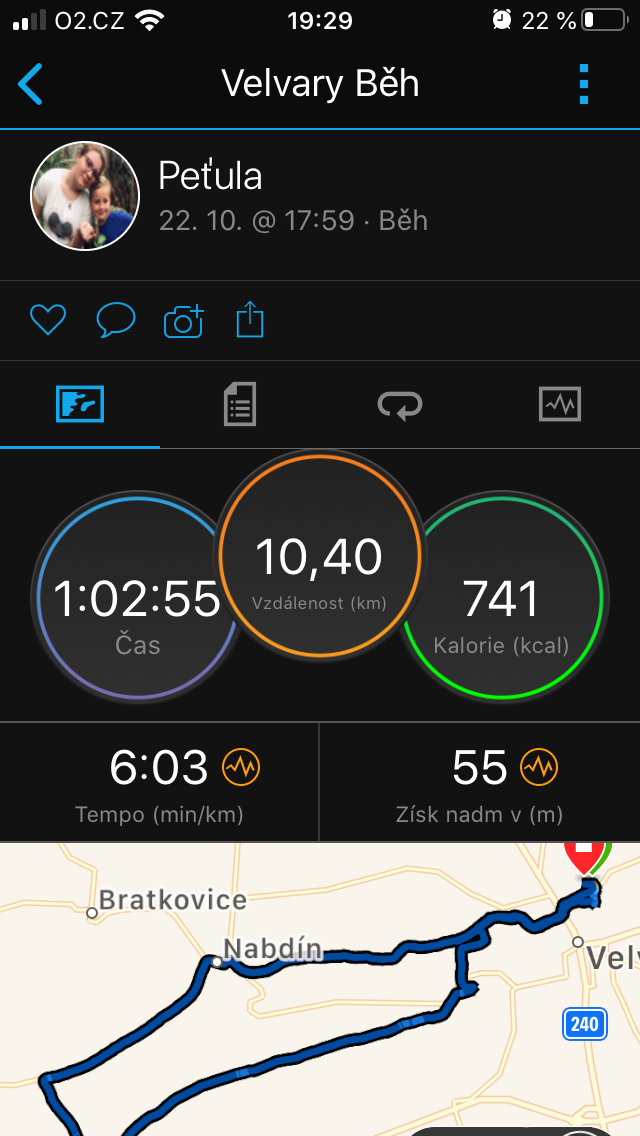Switch to the details list tab
Image resolution: width=640 pixels, height=1136 pixels.
(x=240, y=404)
